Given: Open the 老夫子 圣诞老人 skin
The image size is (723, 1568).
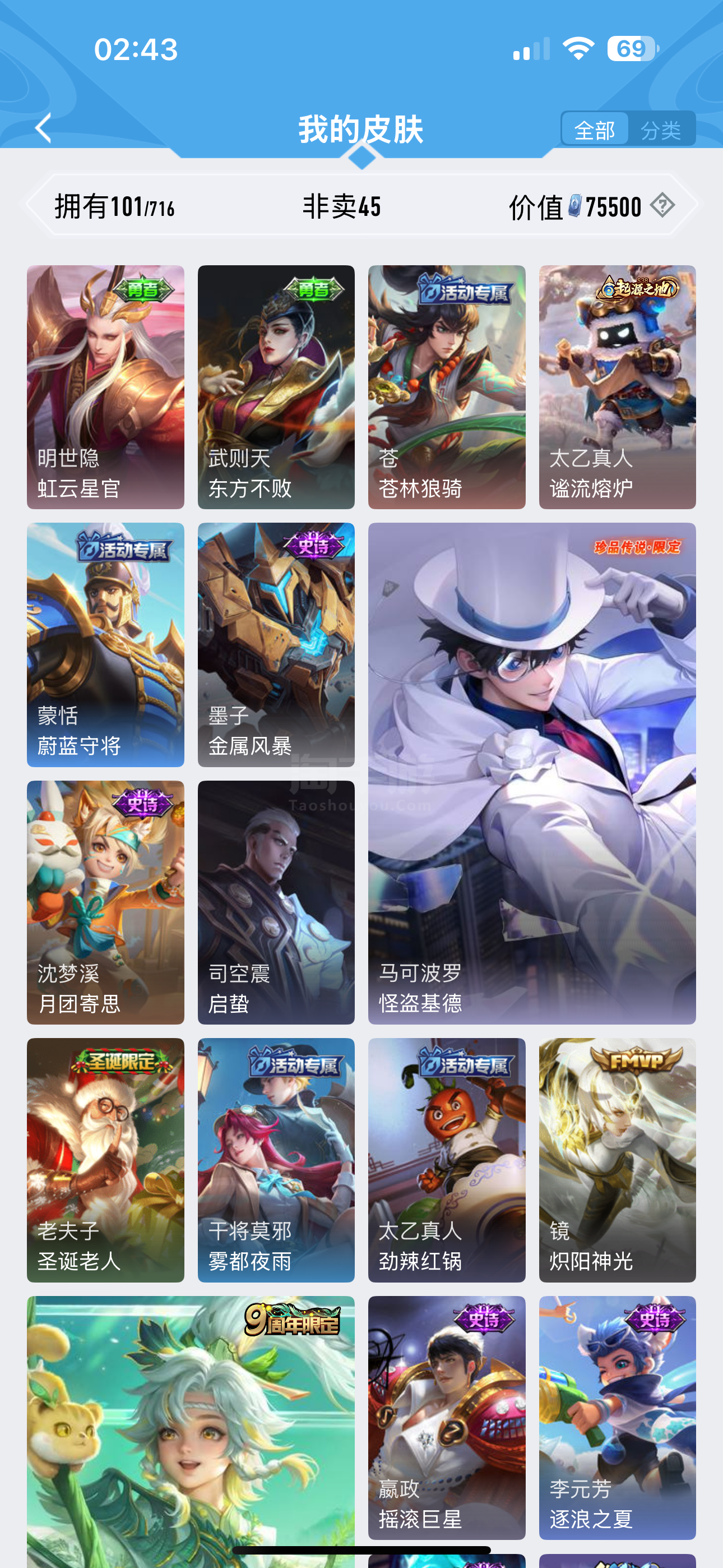Looking at the screenshot, I should click(x=105, y=1160).
